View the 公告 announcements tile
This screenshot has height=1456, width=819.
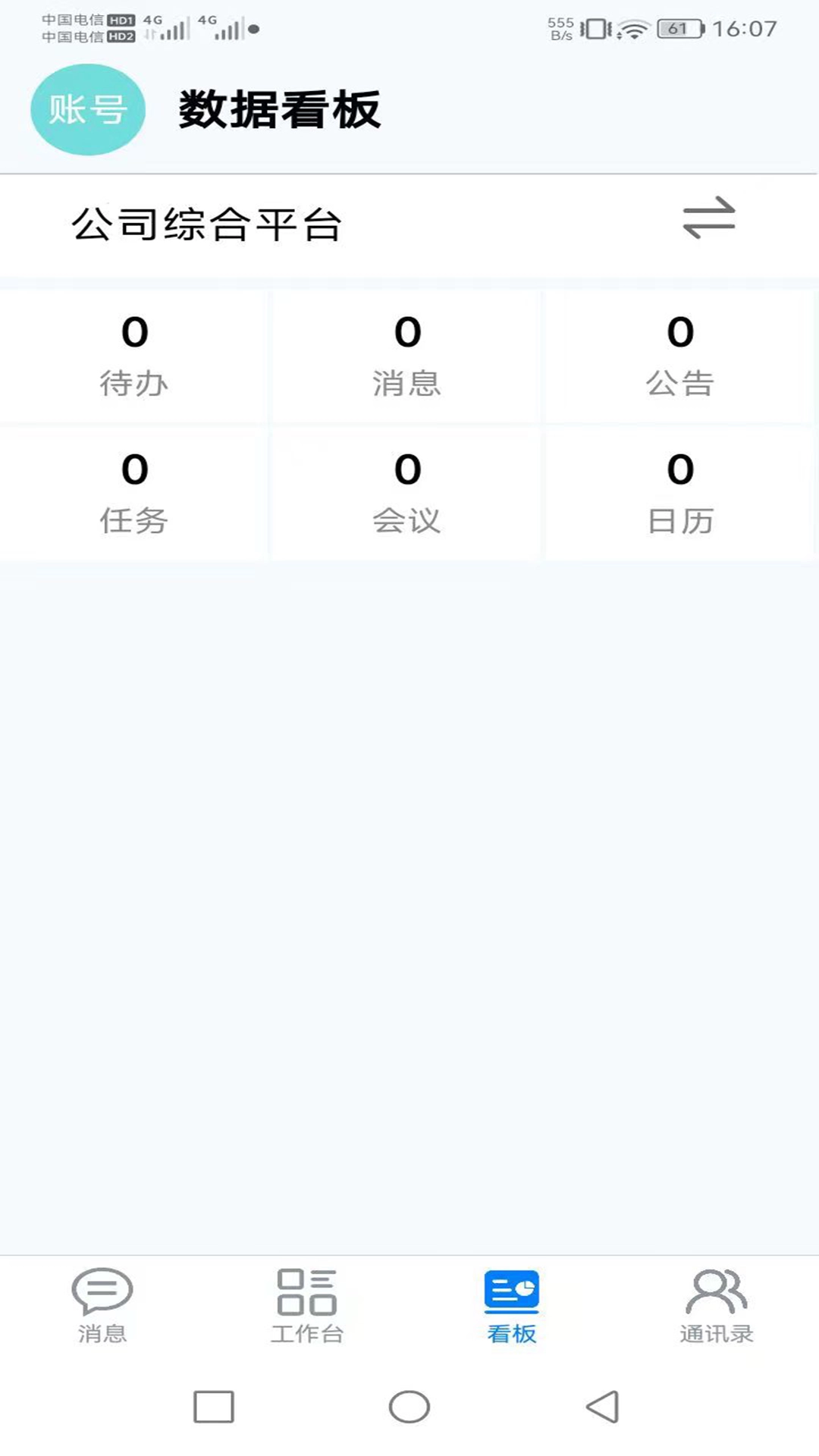(680, 356)
